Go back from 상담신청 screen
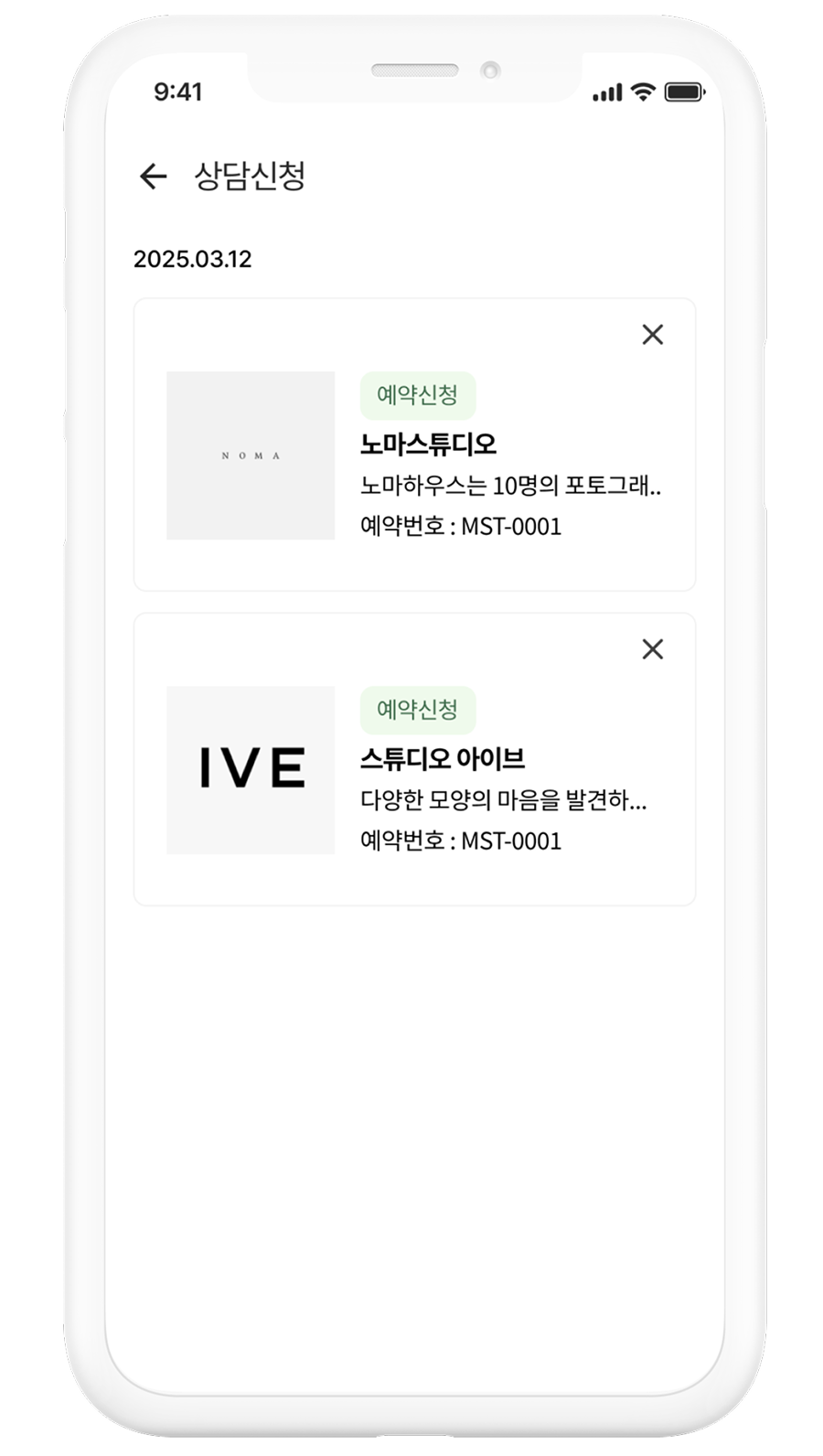 pyautogui.click(x=153, y=176)
